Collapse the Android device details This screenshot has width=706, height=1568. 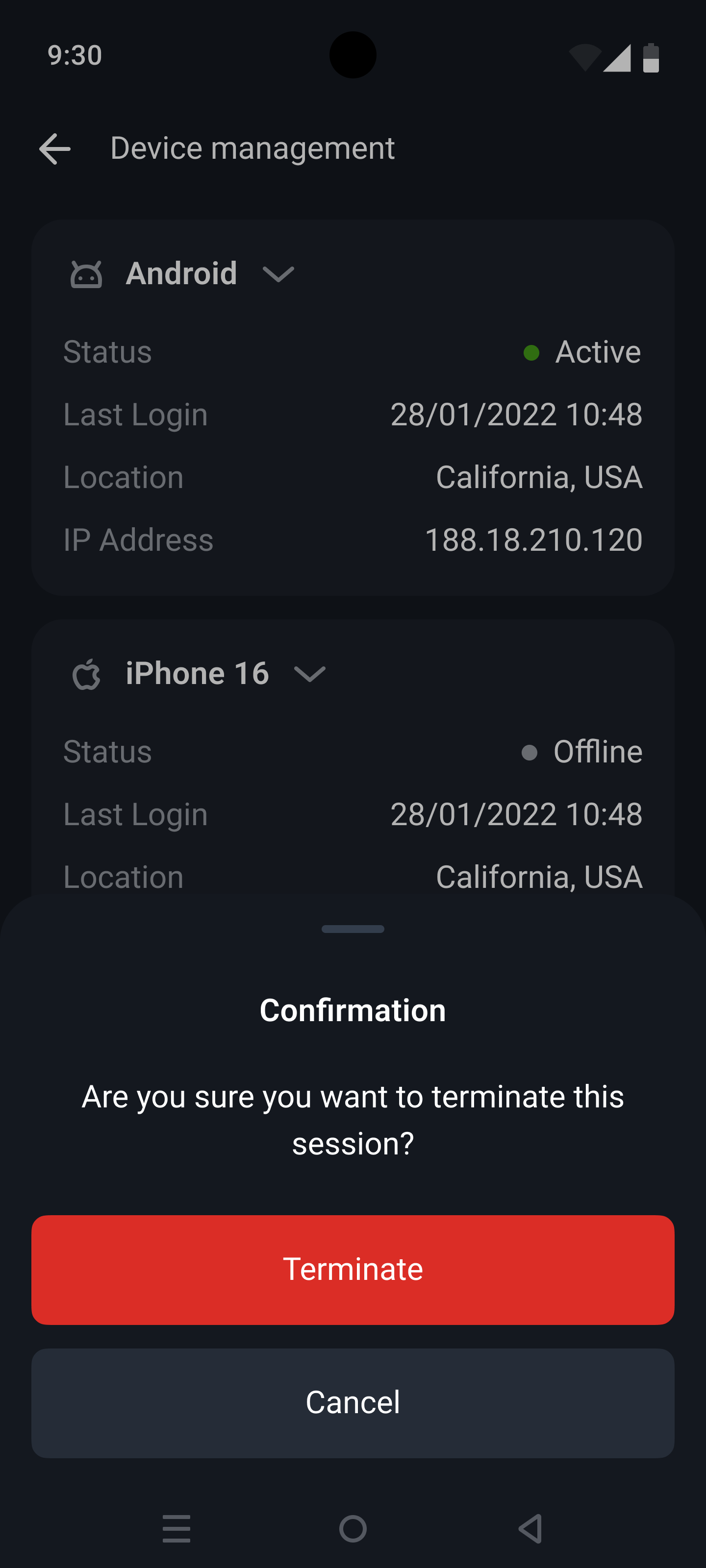coord(278,274)
